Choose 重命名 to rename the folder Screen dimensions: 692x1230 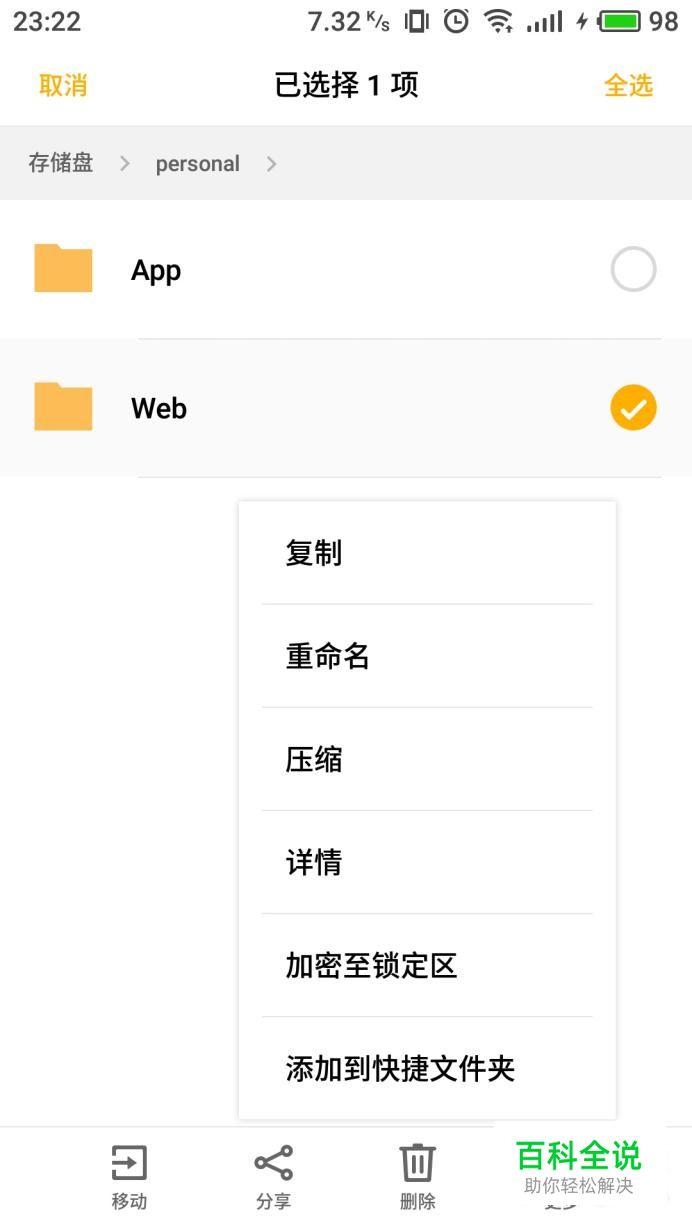427,656
